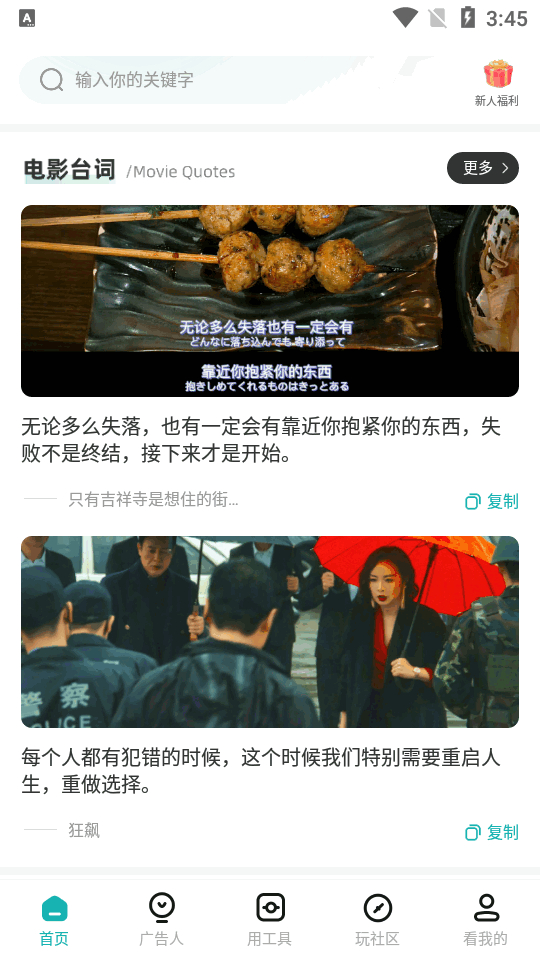Open the red umbrella 狂飙 quote card
Viewport: 540px width, 960px height.
click(270, 632)
